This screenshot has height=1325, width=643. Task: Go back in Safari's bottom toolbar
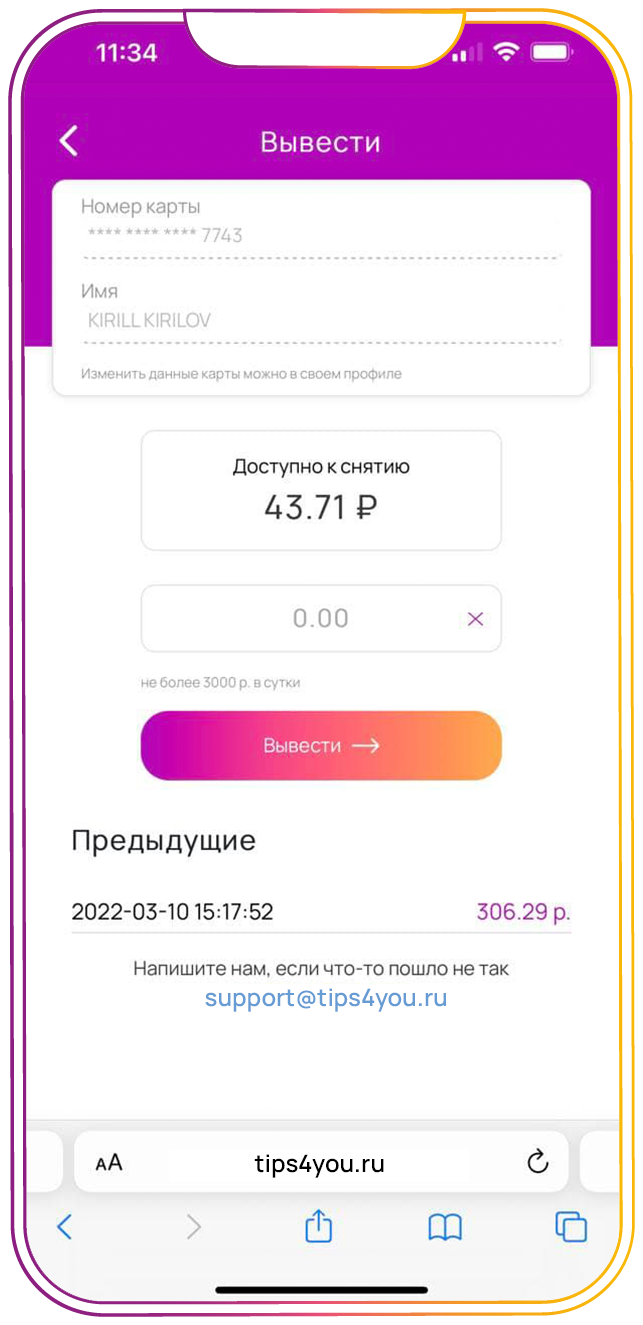click(x=65, y=1227)
